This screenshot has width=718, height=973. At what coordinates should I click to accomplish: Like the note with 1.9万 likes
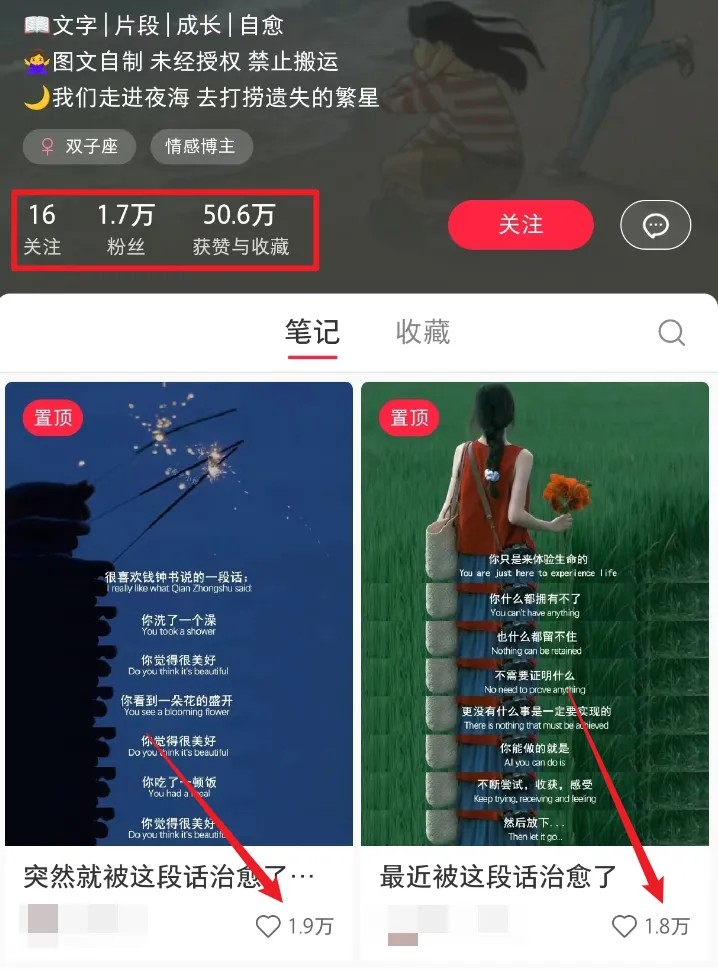[269, 926]
